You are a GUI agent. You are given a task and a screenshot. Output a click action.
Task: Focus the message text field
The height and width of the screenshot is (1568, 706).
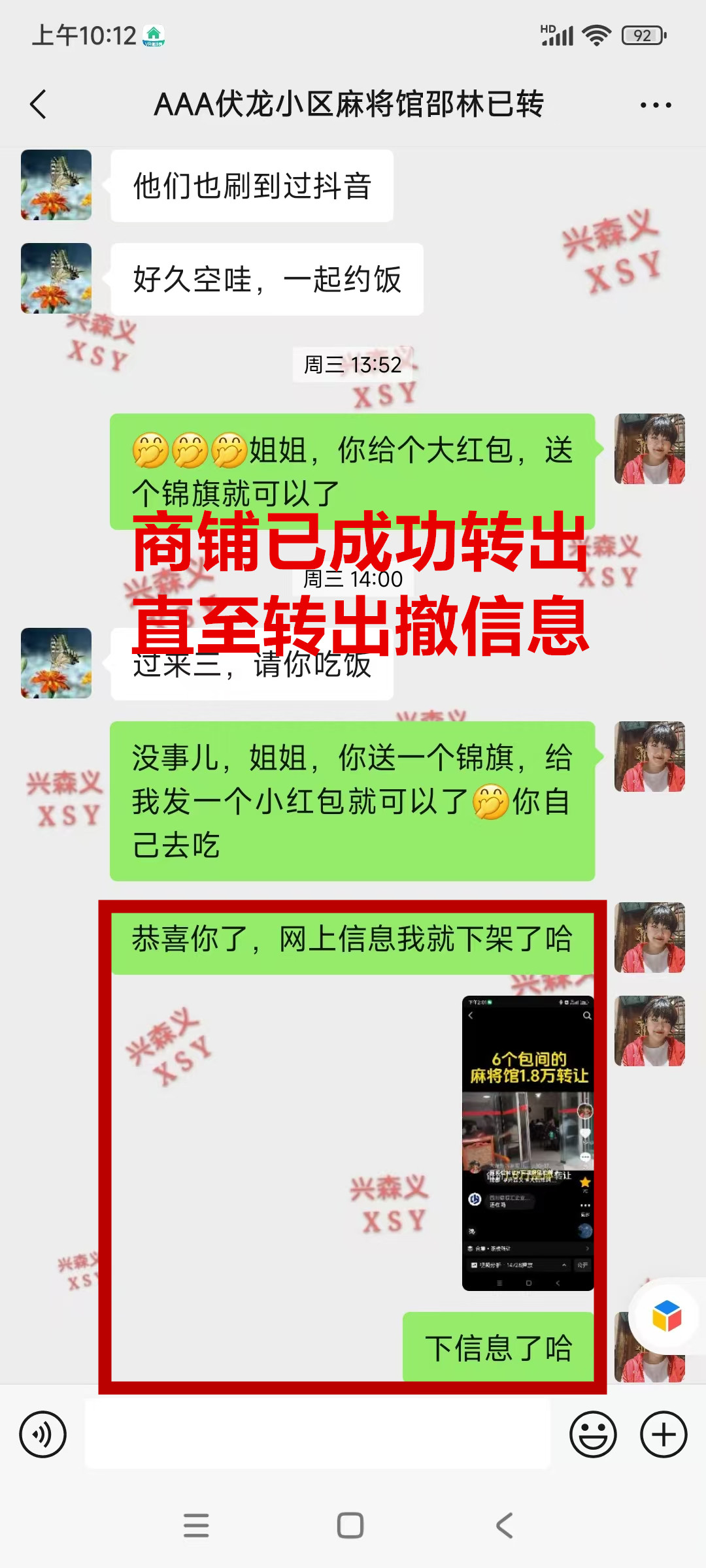point(318,1434)
